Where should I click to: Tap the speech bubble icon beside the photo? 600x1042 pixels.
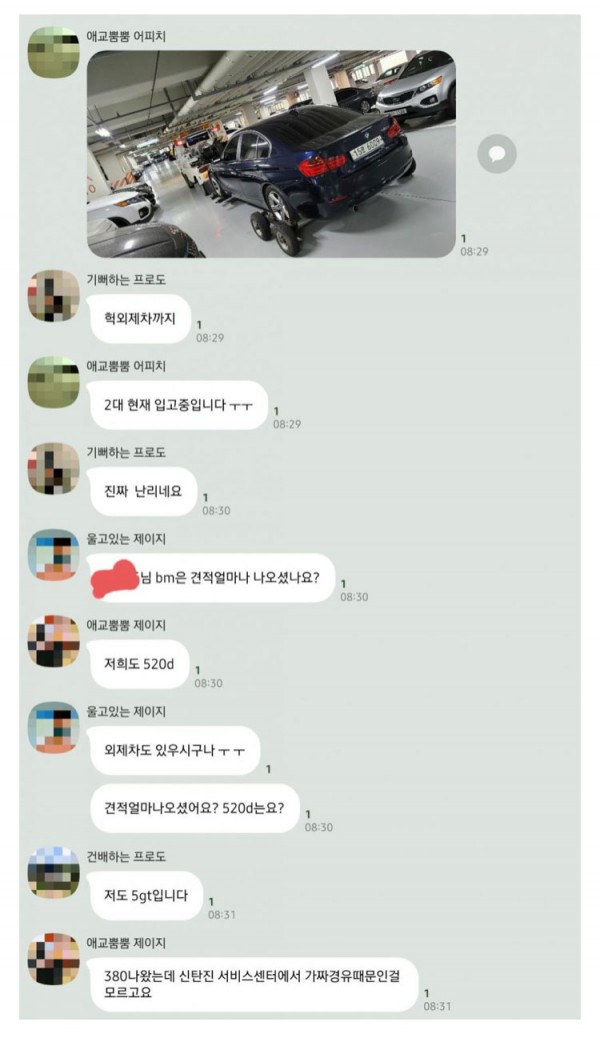click(x=496, y=153)
